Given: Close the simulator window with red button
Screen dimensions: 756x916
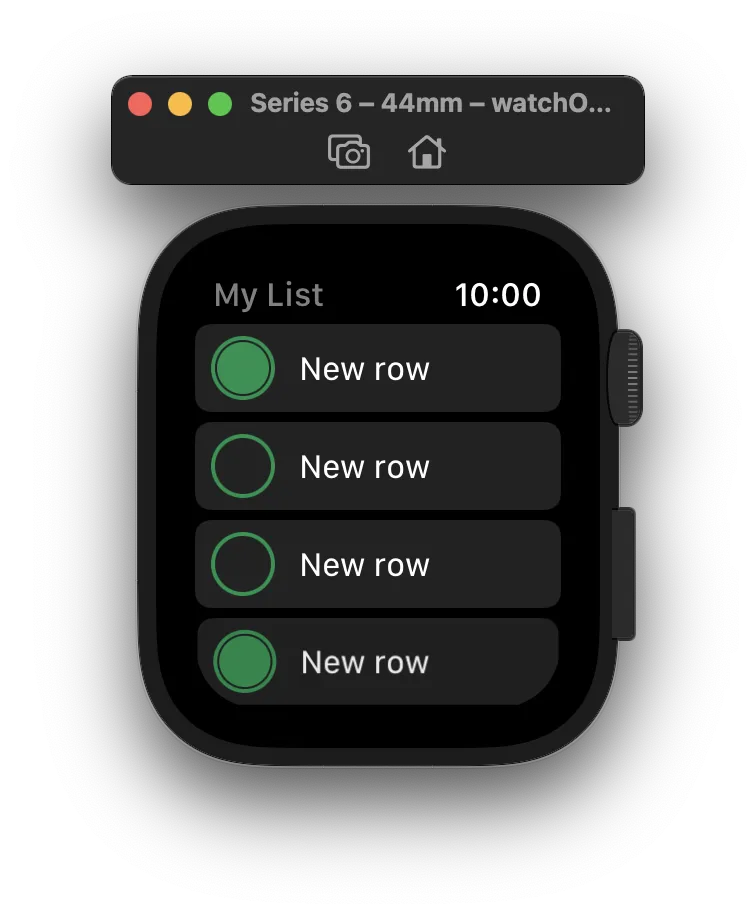Looking at the screenshot, I should (x=140, y=104).
